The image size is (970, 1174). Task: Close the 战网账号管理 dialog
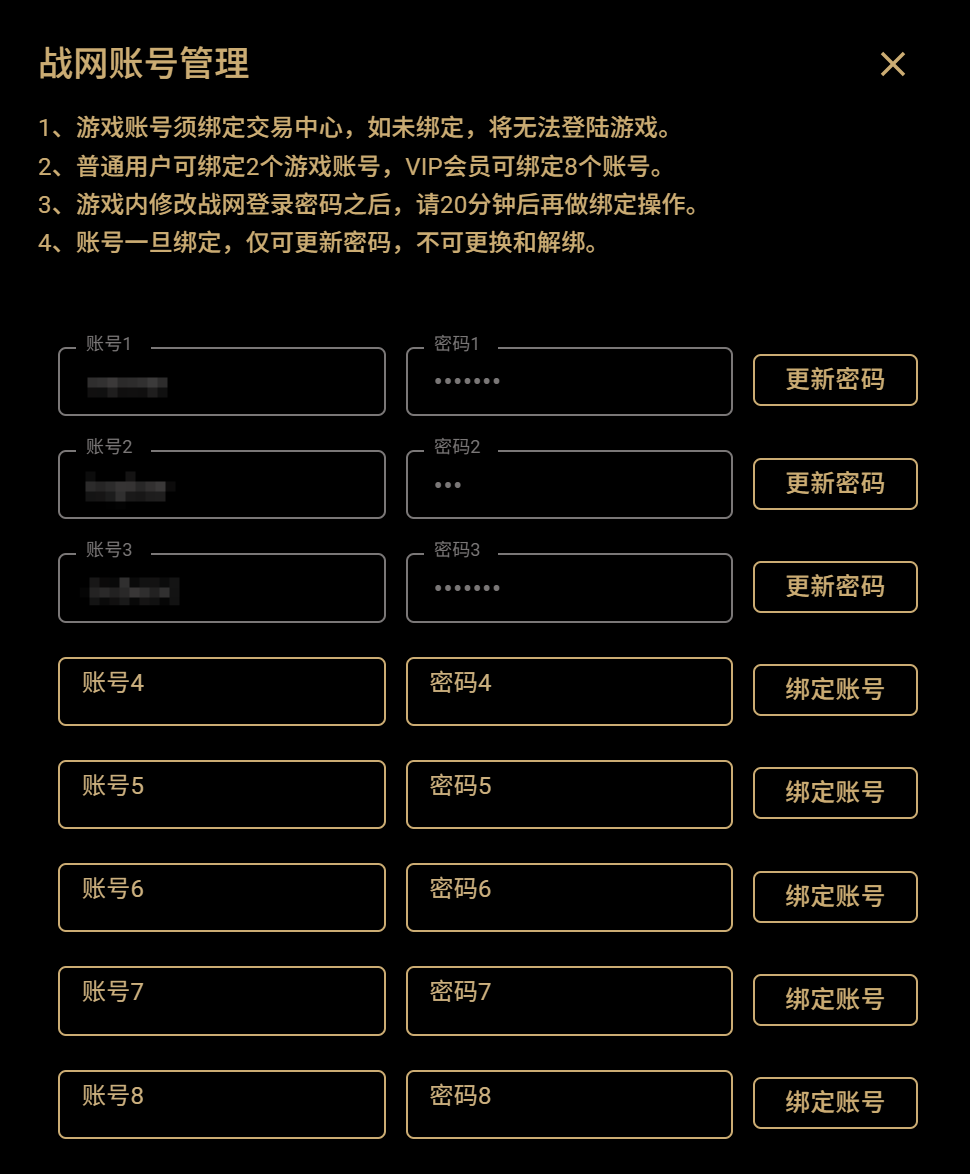coord(892,64)
